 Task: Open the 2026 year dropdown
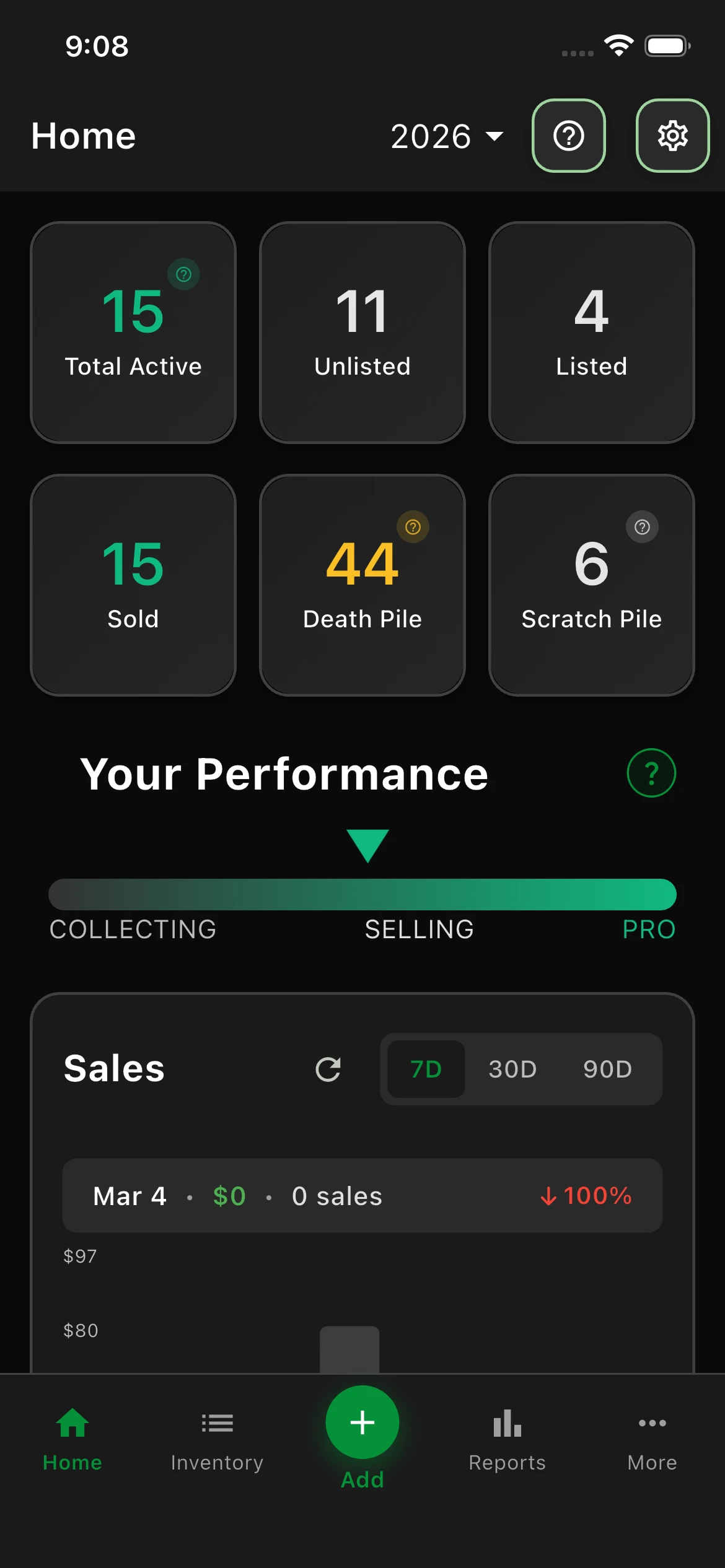[447, 136]
